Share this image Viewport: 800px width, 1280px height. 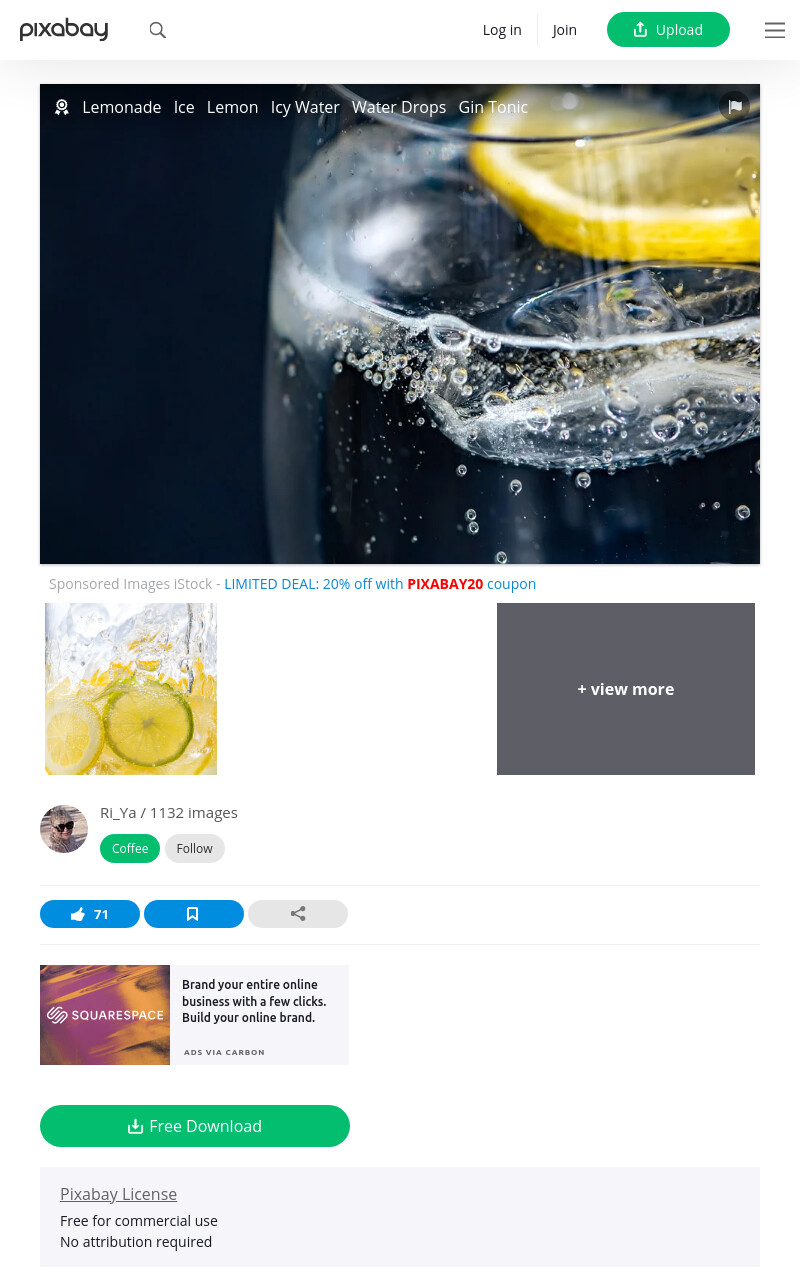coord(298,914)
